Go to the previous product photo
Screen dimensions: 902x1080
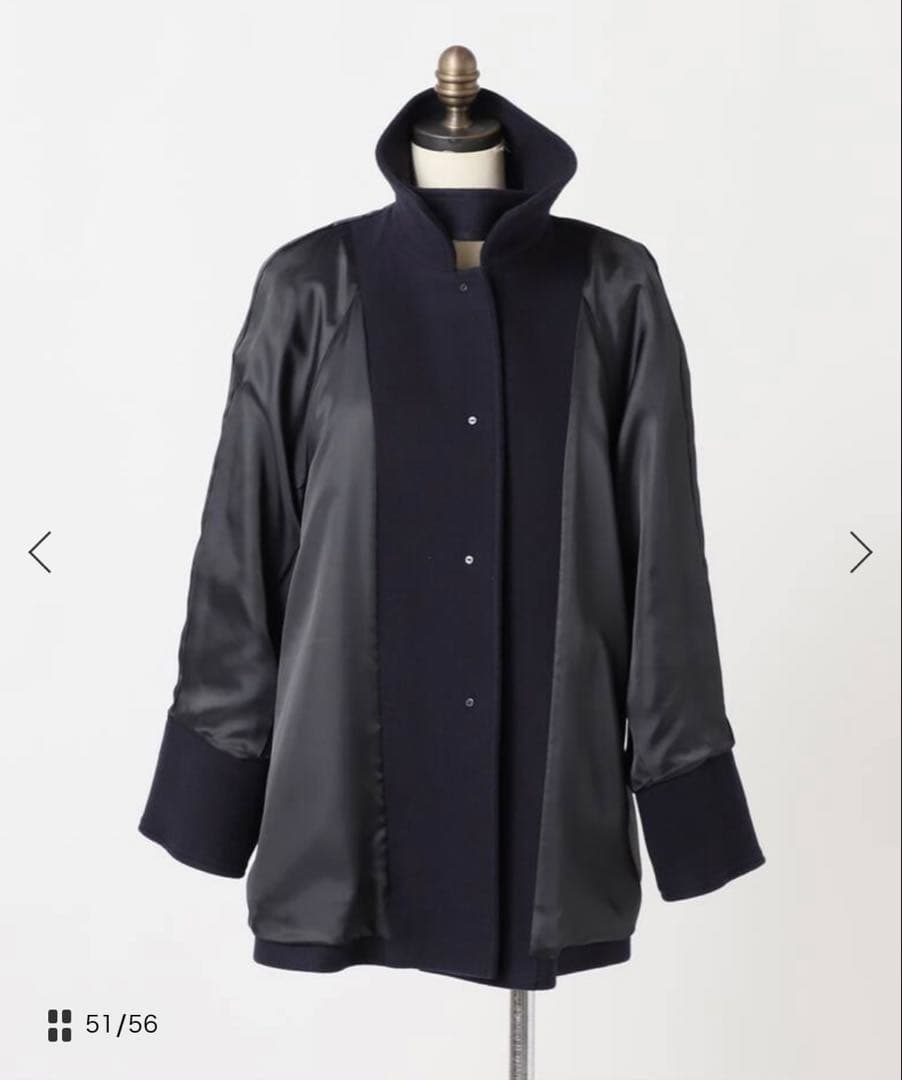[40, 552]
